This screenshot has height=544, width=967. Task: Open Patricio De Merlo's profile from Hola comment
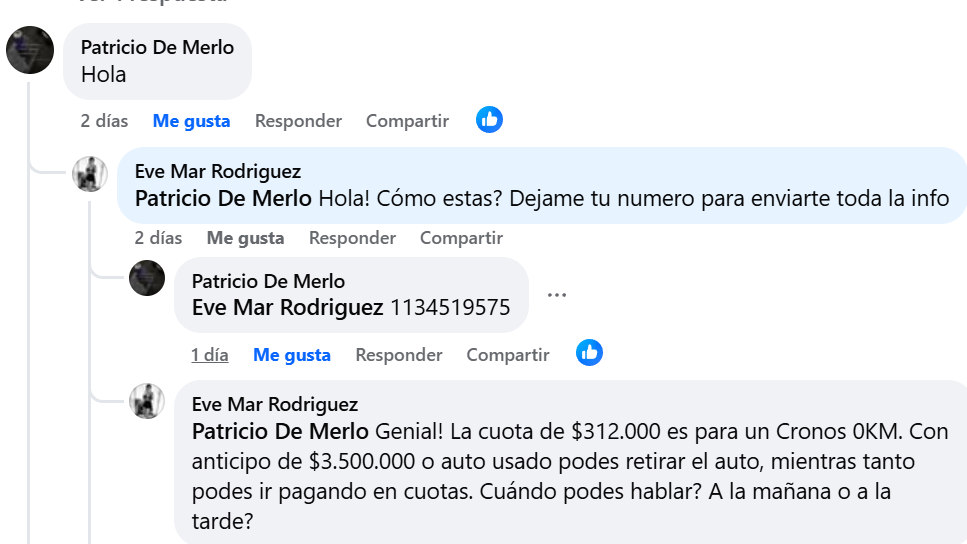(157, 47)
